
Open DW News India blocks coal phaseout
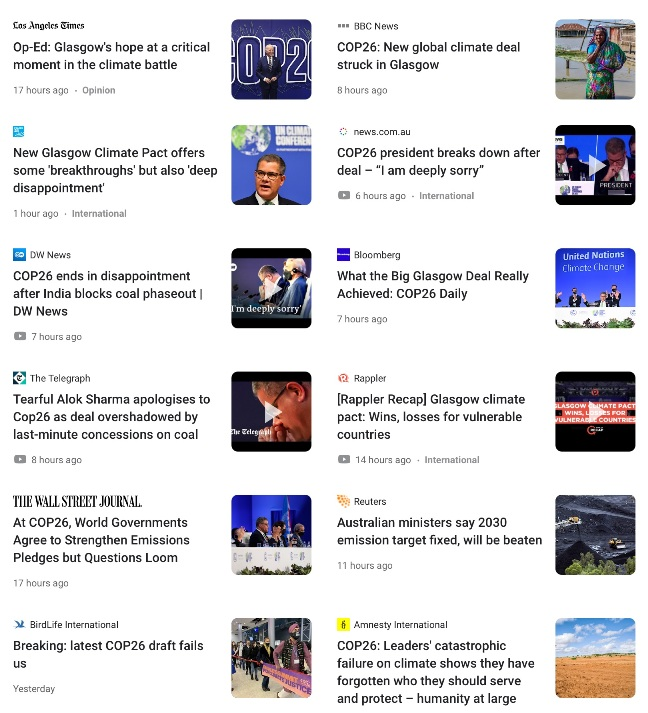click(x=107, y=293)
